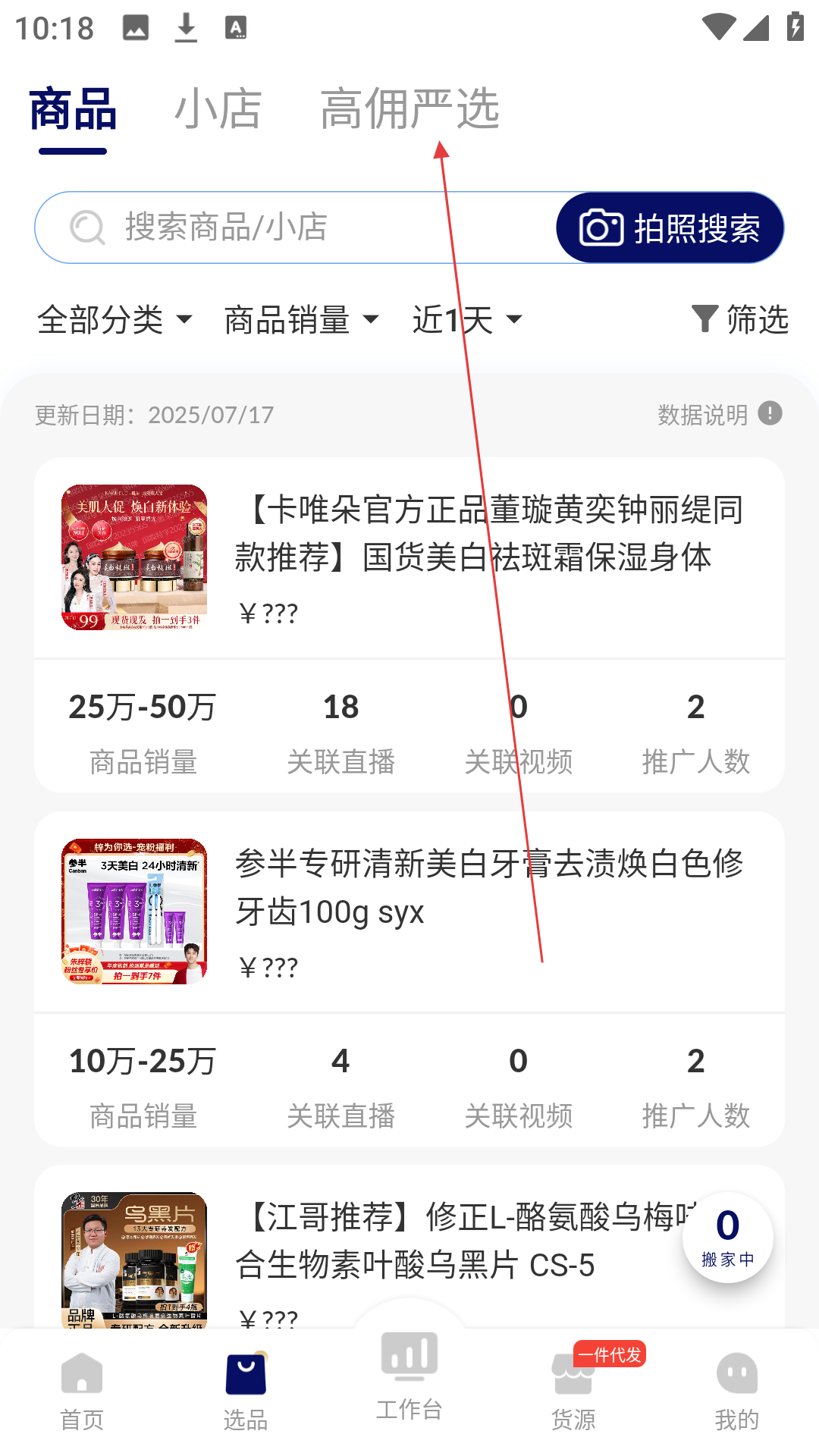Viewport: 819px width, 1456px height.
Task: Open the 卡唯朵 美白祛斑霜 product card
Action: pyautogui.click(x=409, y=557)
